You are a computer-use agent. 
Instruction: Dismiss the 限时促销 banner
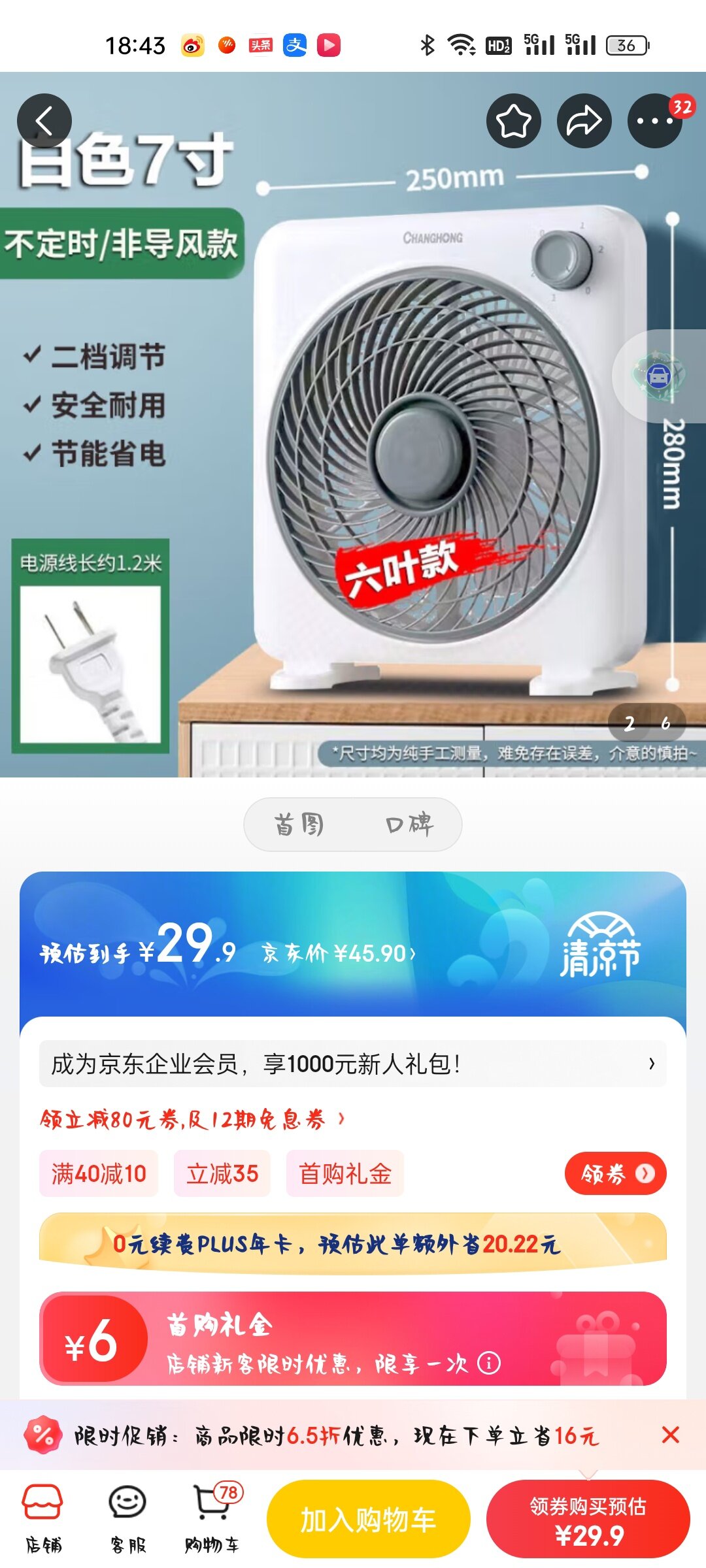point(670,1435)
